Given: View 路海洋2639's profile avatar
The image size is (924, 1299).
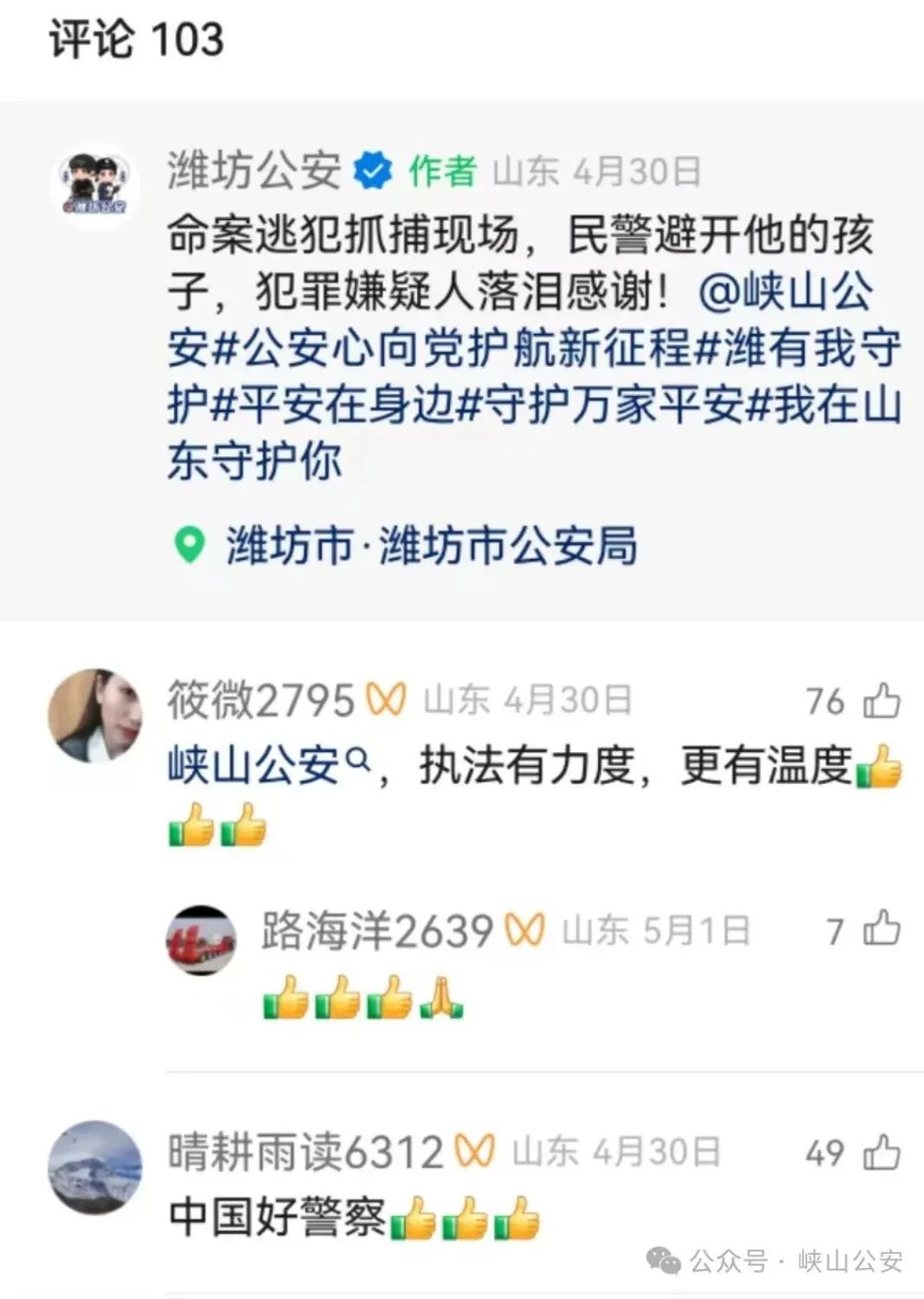Looking at the screenshot, I should (x=201, y=940).
